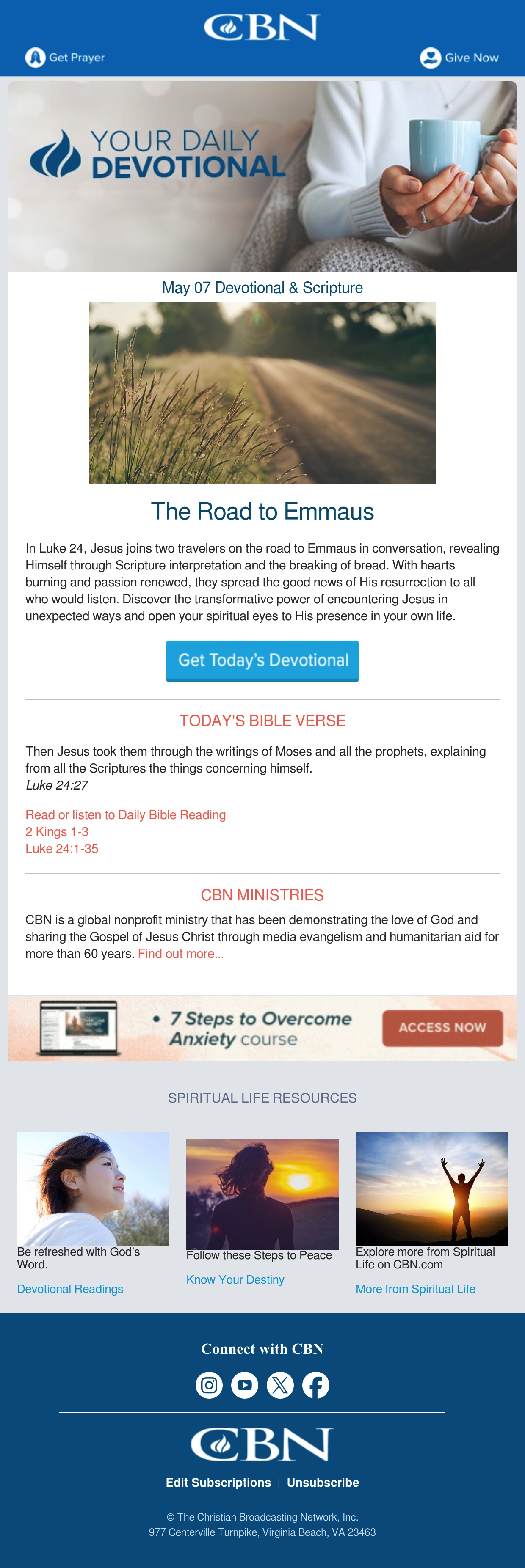Visit CBN's Instagram page
Image resolution: width=525 pixels, height=1568 pixels.
[209, 1385]
